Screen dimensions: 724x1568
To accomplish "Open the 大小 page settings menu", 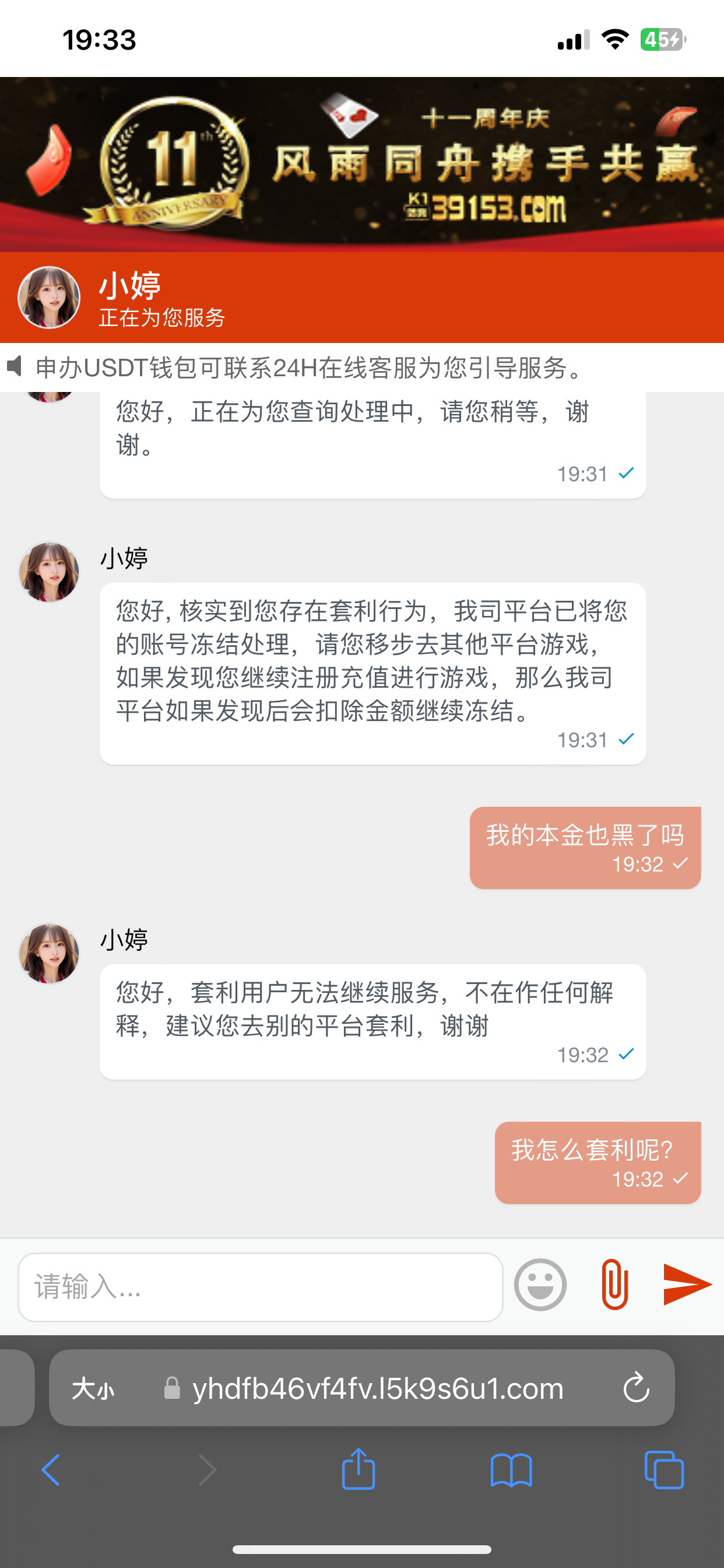I will [93, 1388].
